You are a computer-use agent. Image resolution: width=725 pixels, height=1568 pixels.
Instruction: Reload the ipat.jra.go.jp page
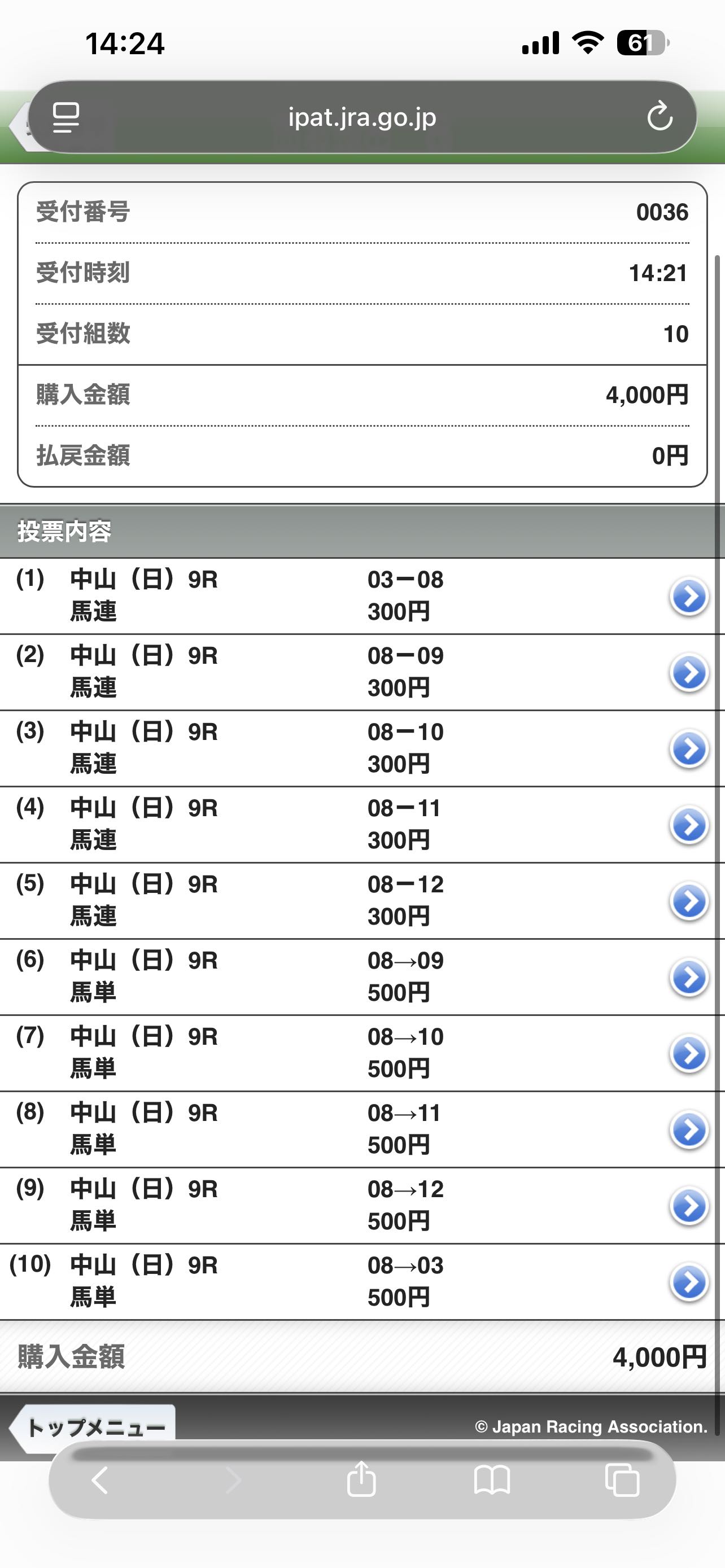[660, 117]
